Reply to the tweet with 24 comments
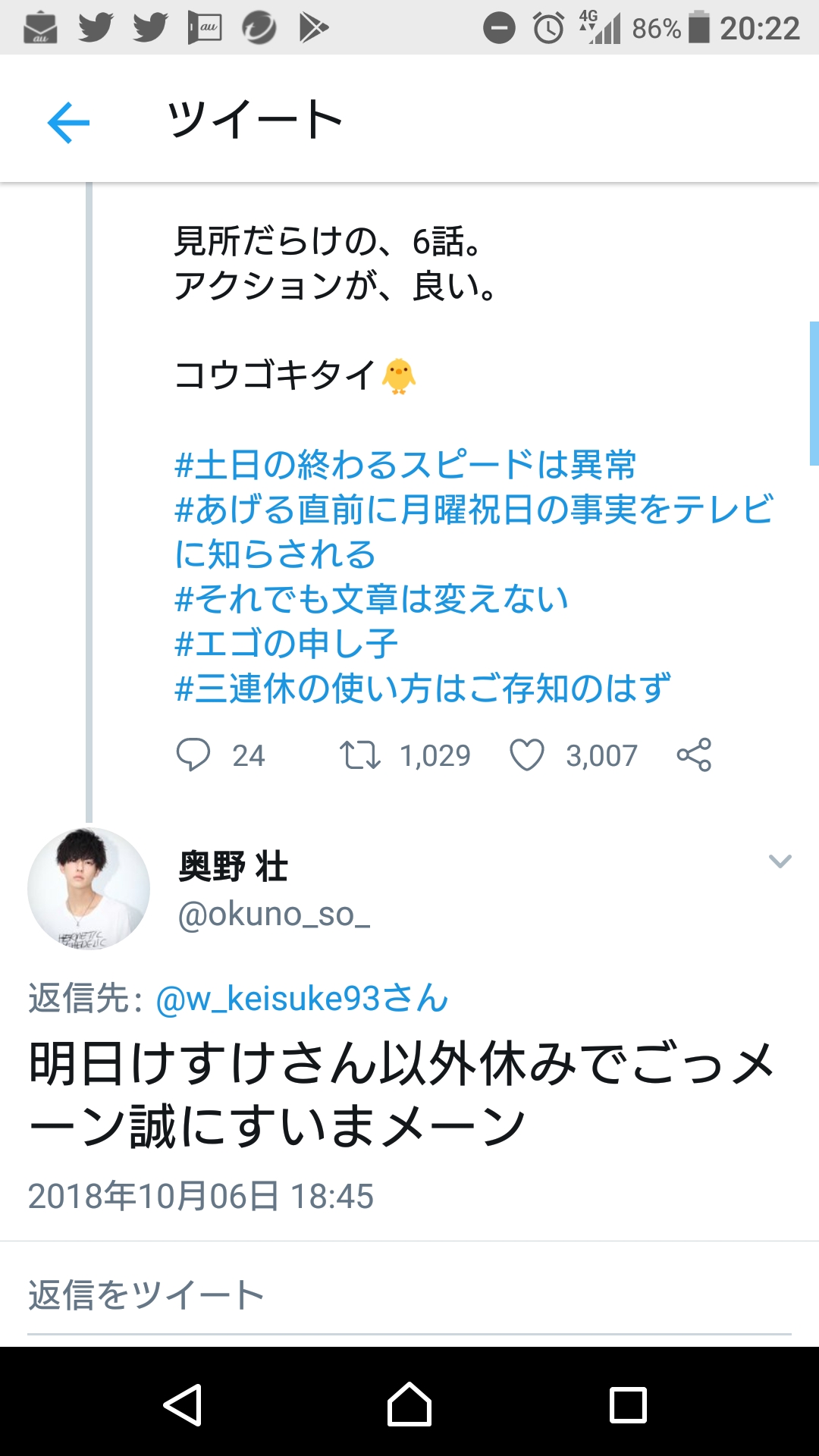The image size is (819, 1456). pyautogui.click(x=193, y=755)
